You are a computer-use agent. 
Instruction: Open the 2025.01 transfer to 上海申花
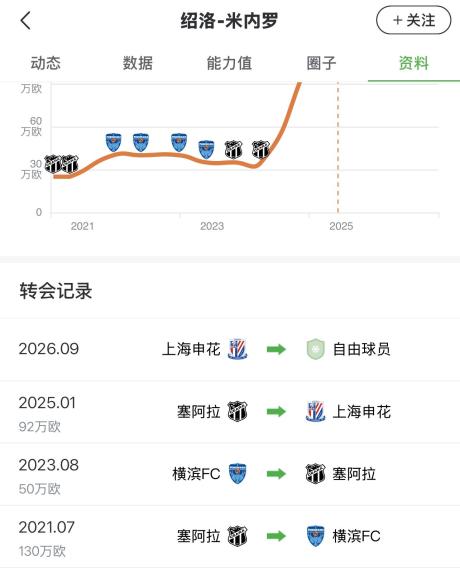[230, 412]
